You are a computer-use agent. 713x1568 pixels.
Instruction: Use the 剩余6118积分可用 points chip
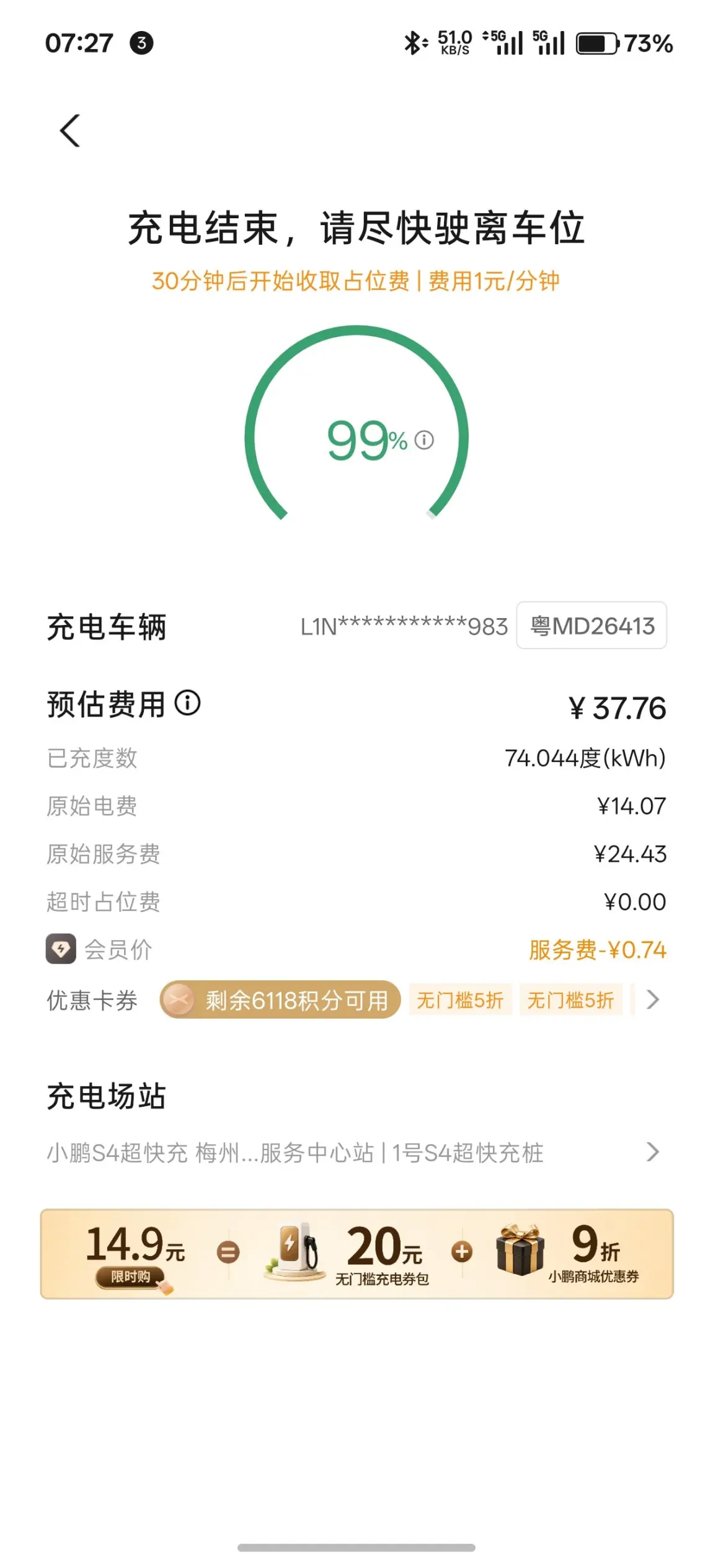280,1000
